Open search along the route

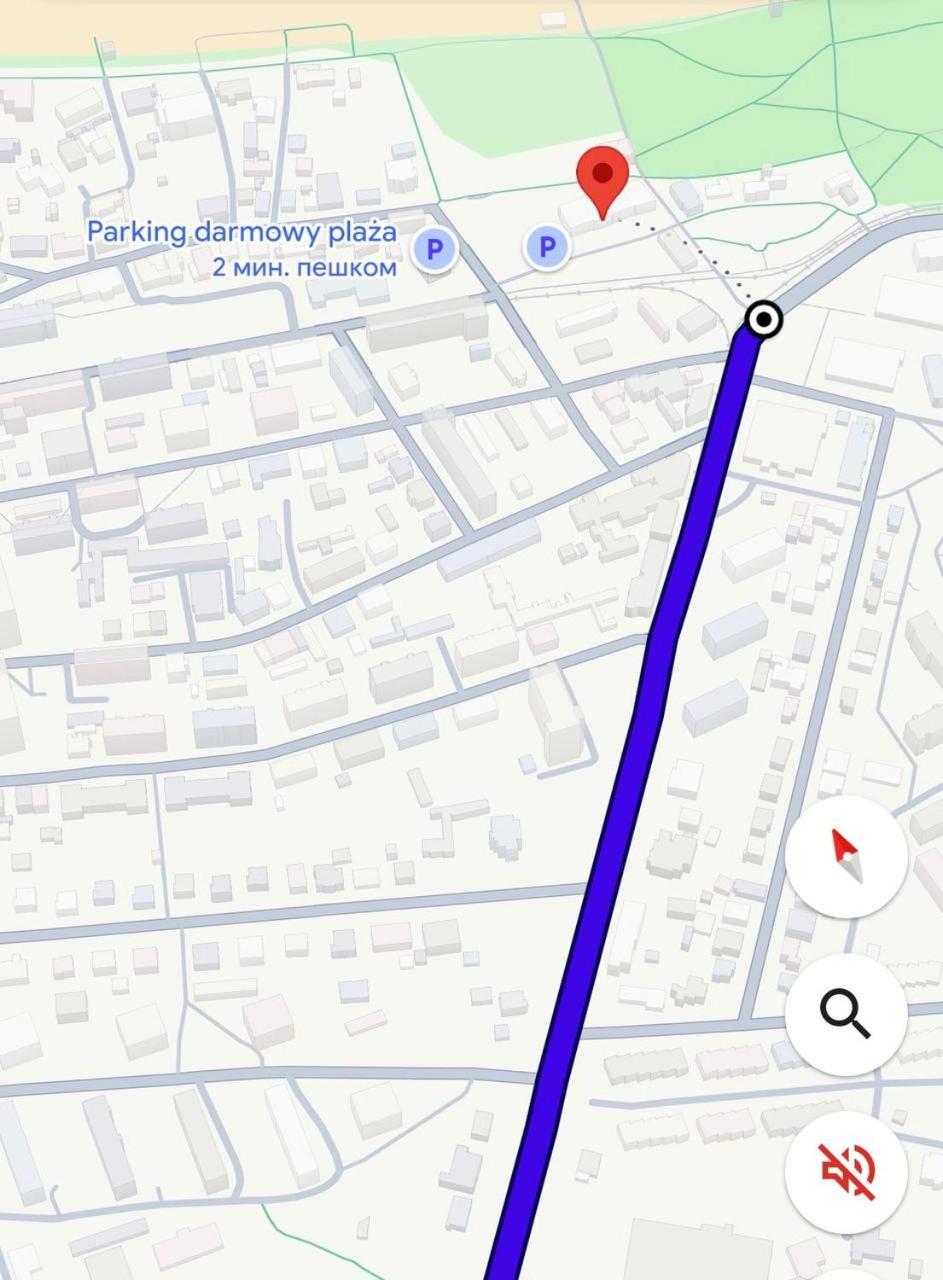pyautogui.click(x=846, y=1015)
